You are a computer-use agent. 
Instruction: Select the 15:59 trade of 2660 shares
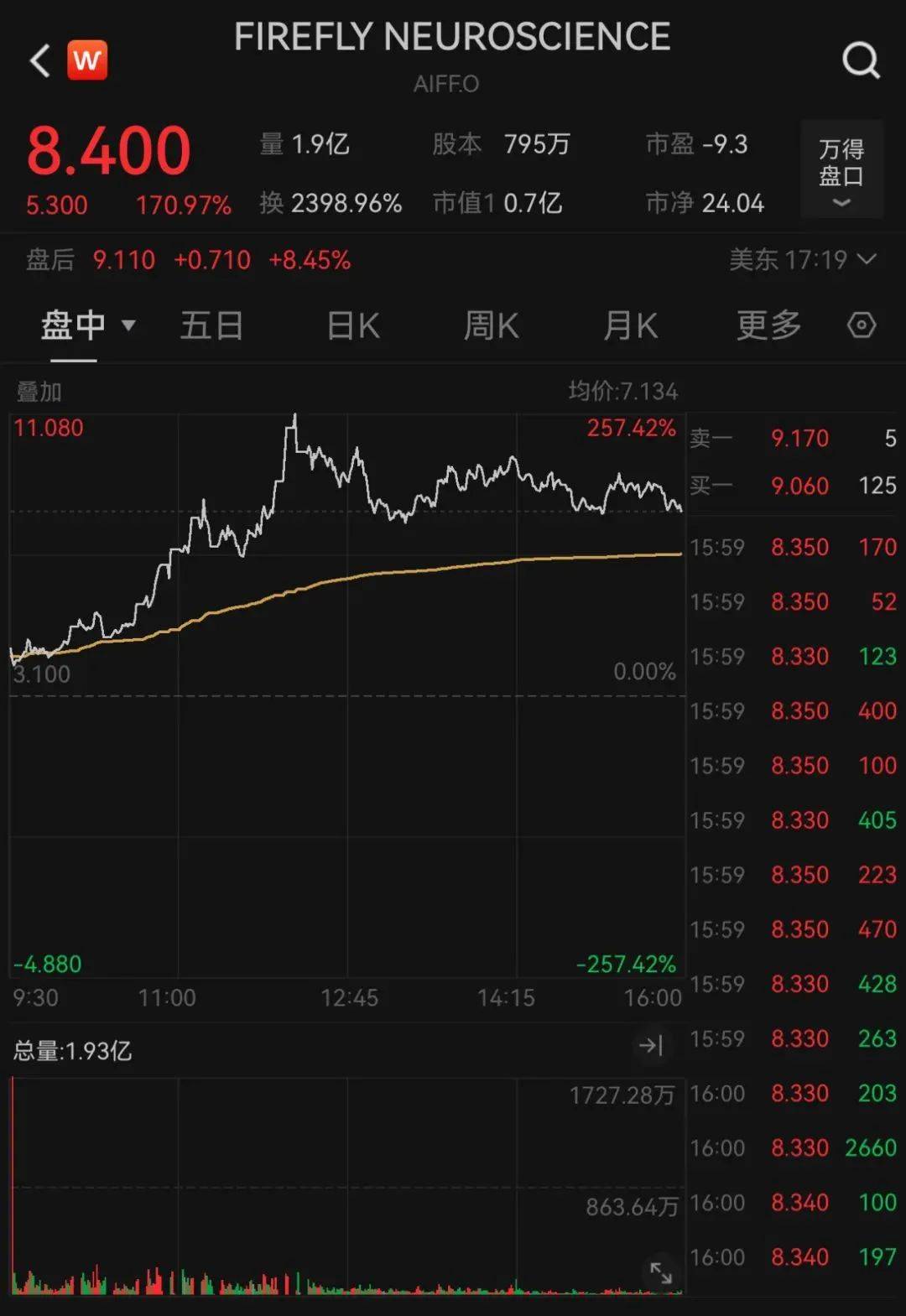(x=797, y=1147)
